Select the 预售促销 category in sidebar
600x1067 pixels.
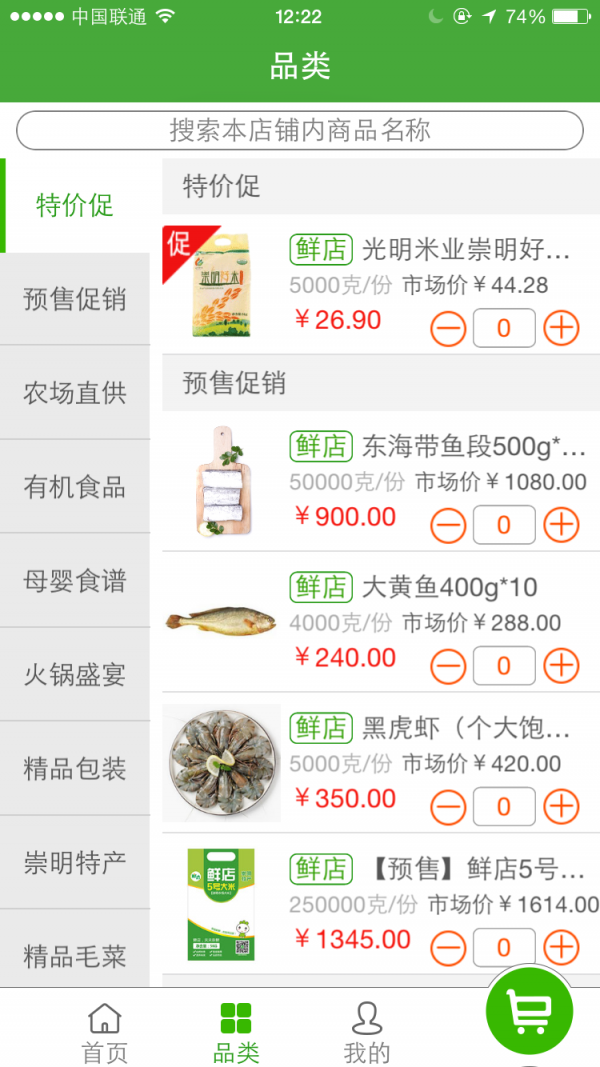coord(75,299)
